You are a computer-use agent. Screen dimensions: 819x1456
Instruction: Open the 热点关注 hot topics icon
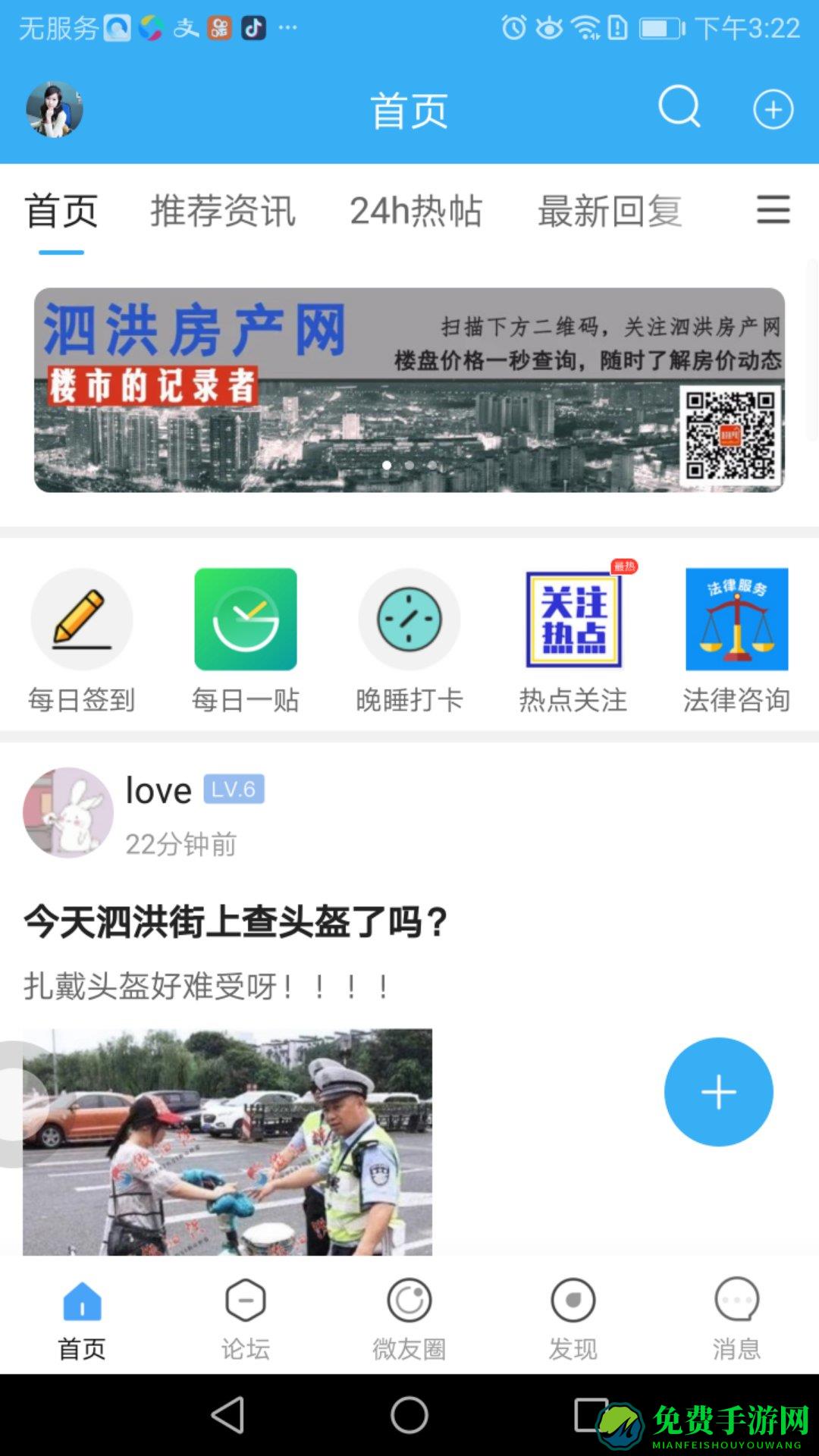[573, 620]
